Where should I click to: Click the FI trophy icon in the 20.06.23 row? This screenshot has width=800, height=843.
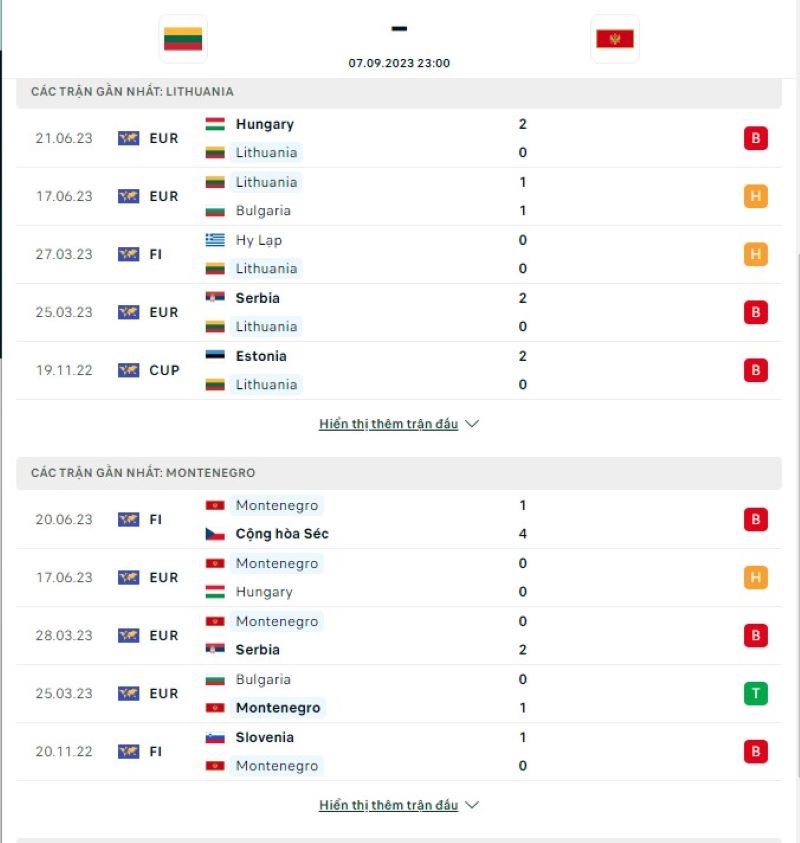(x=128, y=520)
